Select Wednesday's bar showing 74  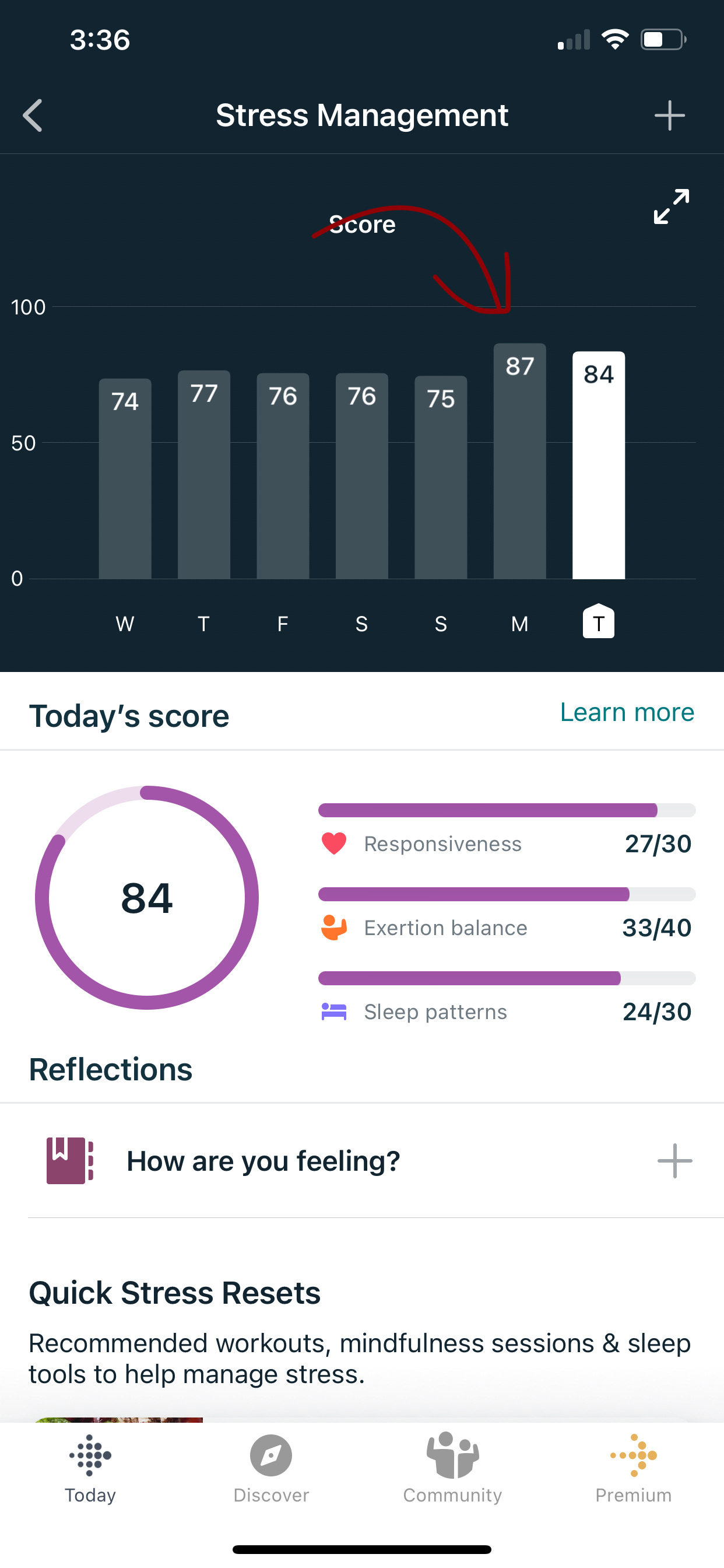pos(125,478)
